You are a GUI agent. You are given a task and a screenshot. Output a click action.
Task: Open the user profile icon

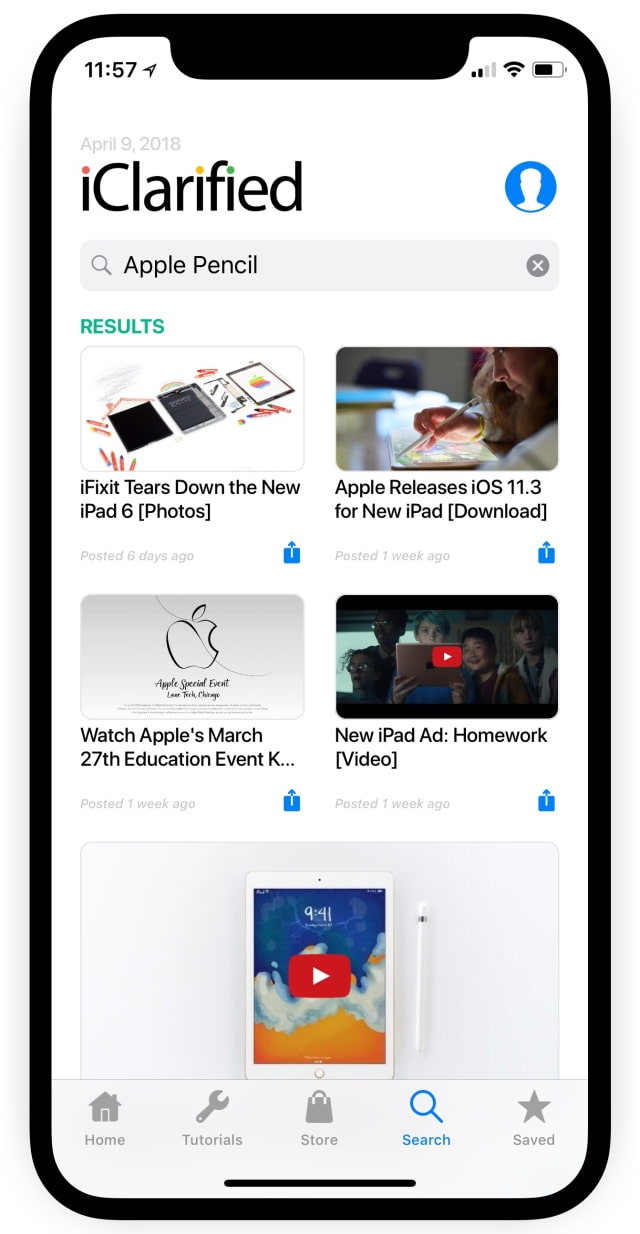(x=530, y=187)
